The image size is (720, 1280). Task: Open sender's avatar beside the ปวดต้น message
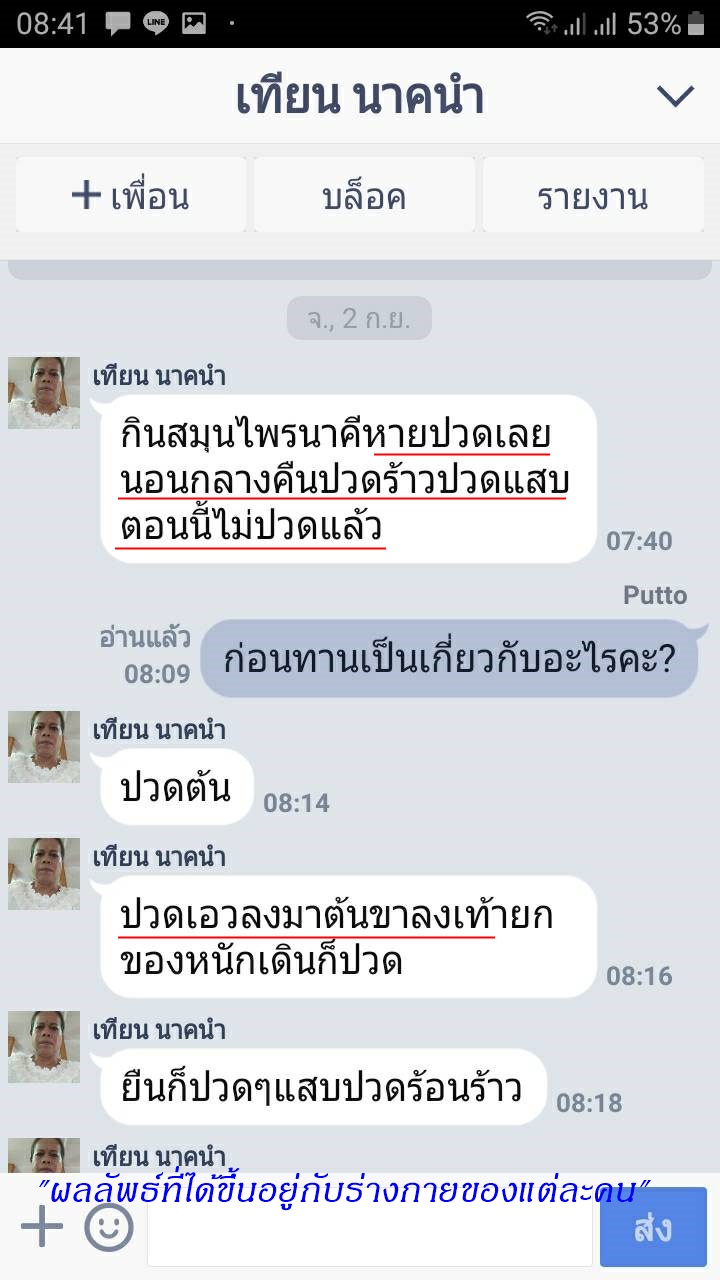(x=44, y=747)
